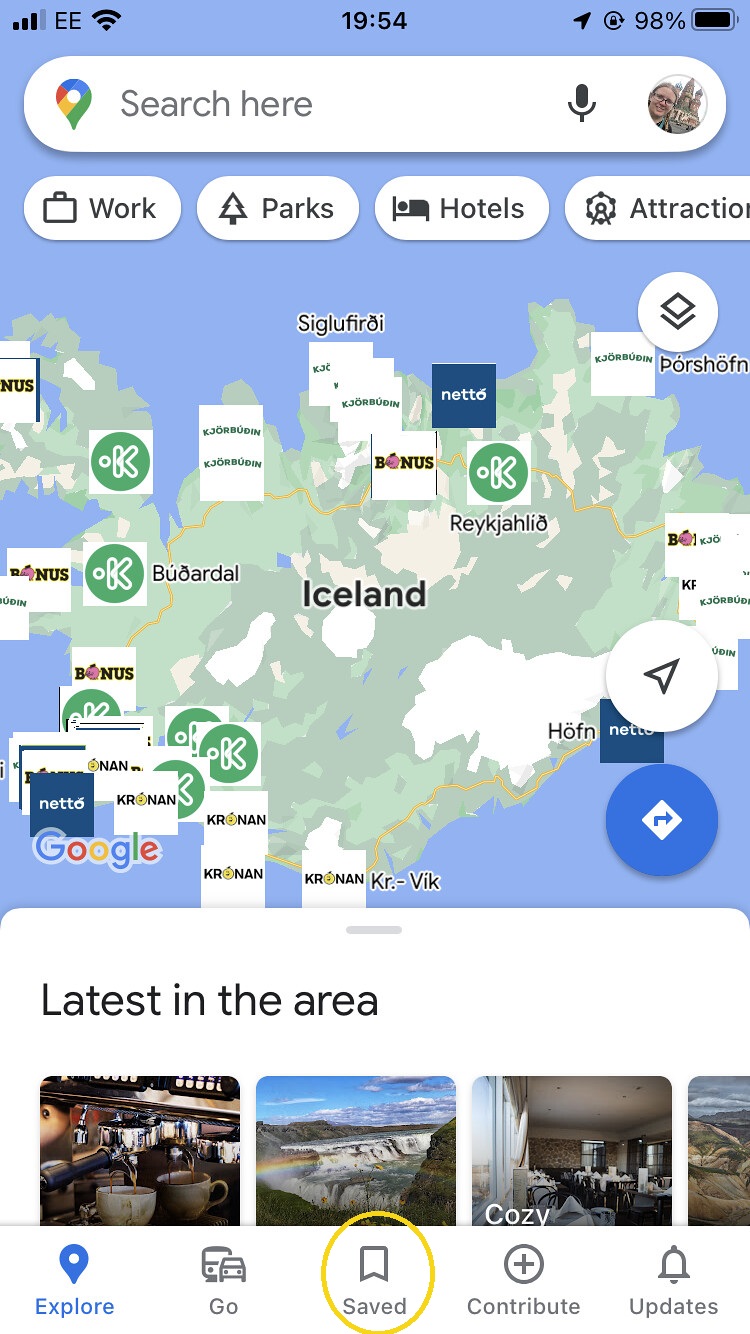Open the account profile picture

pyautogui.click(x=677, y=104)
